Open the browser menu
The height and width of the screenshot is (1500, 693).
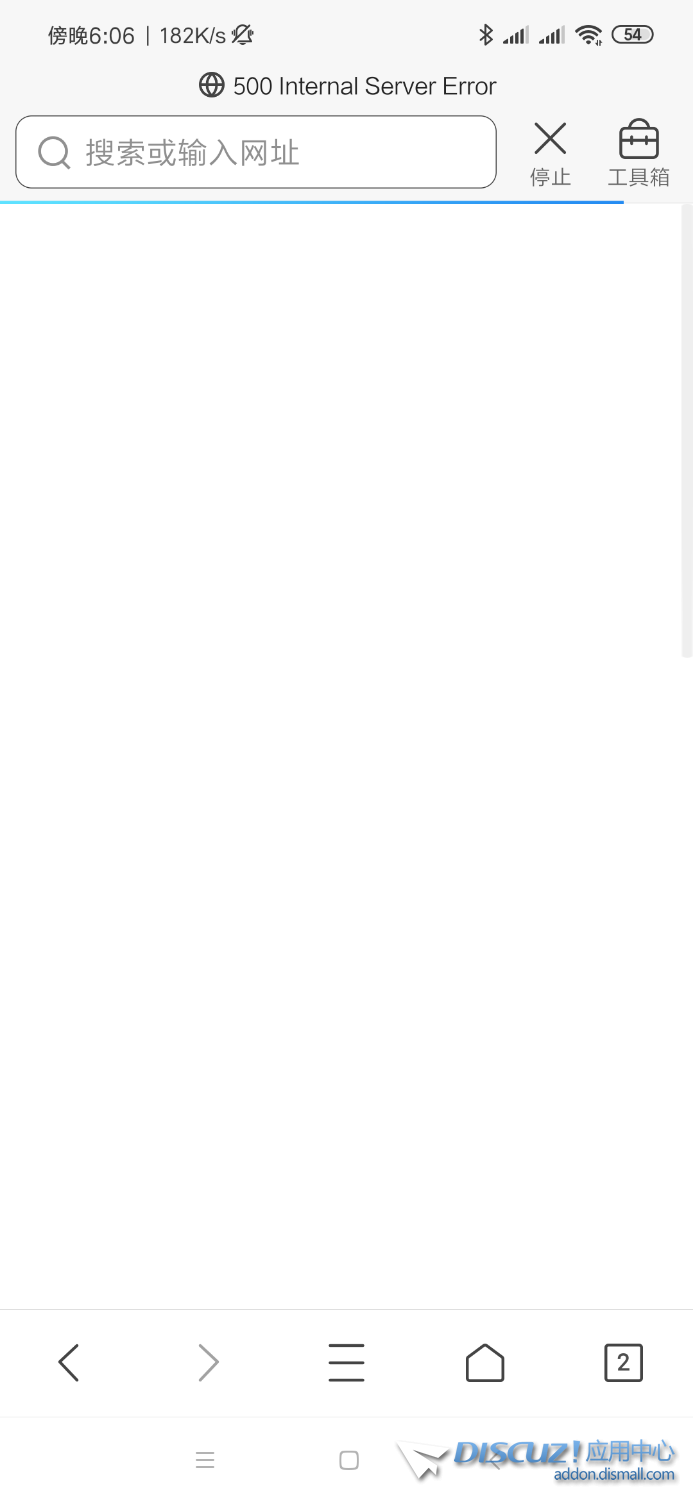[346, 1362]
